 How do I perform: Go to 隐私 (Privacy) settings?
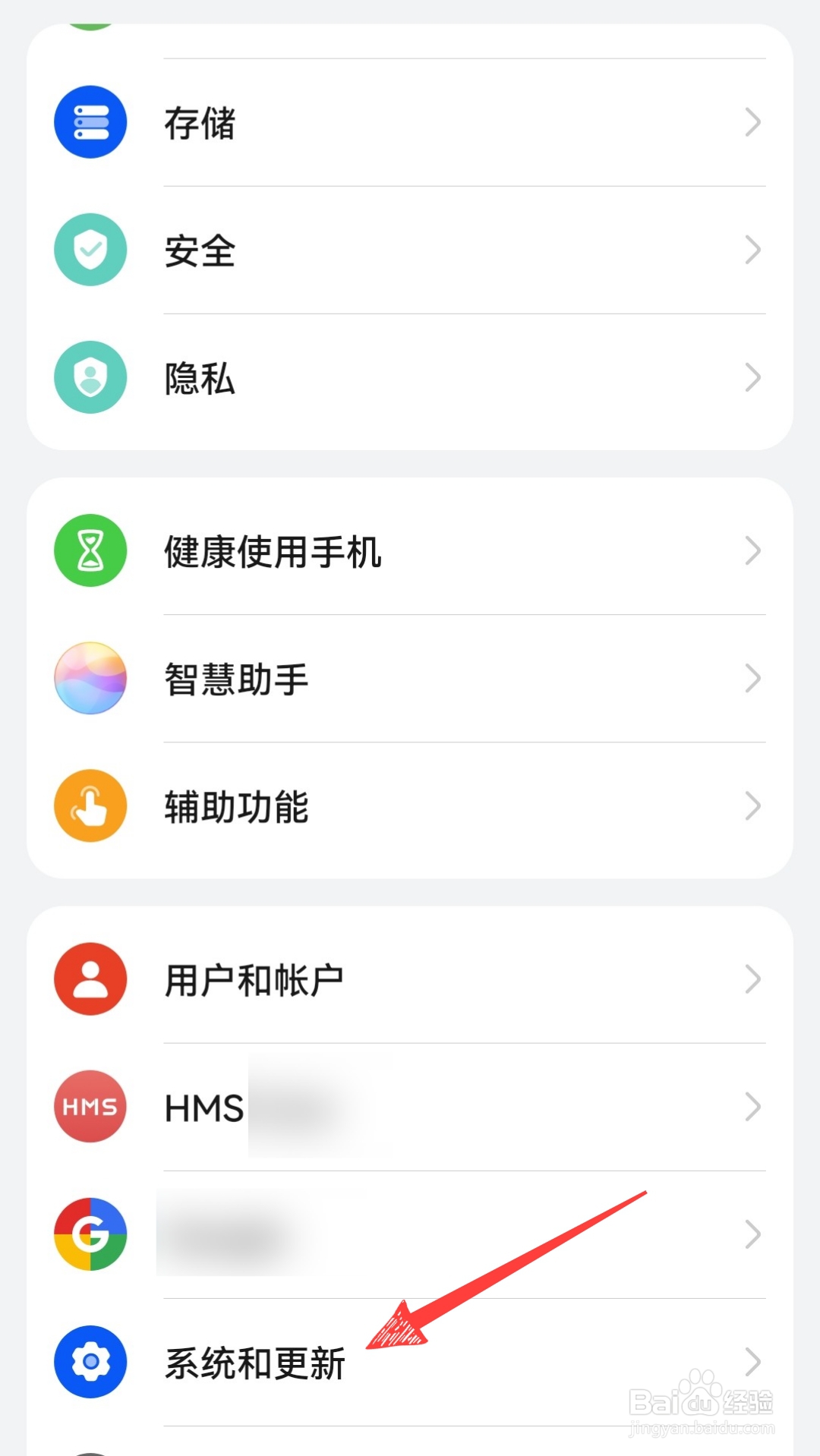[x=410, y=377]
